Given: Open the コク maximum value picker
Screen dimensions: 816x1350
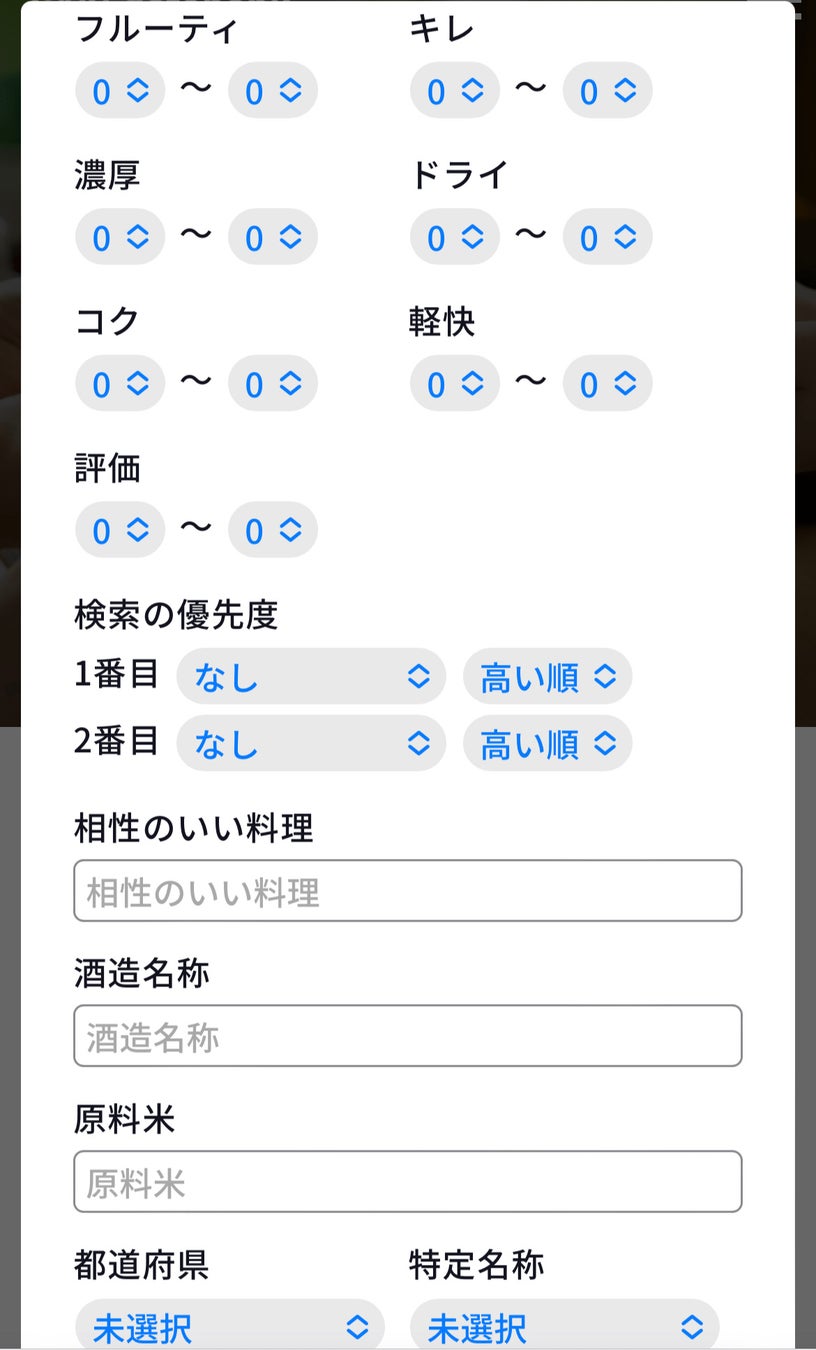Looking at the screenshot, I should click(273, 383).
